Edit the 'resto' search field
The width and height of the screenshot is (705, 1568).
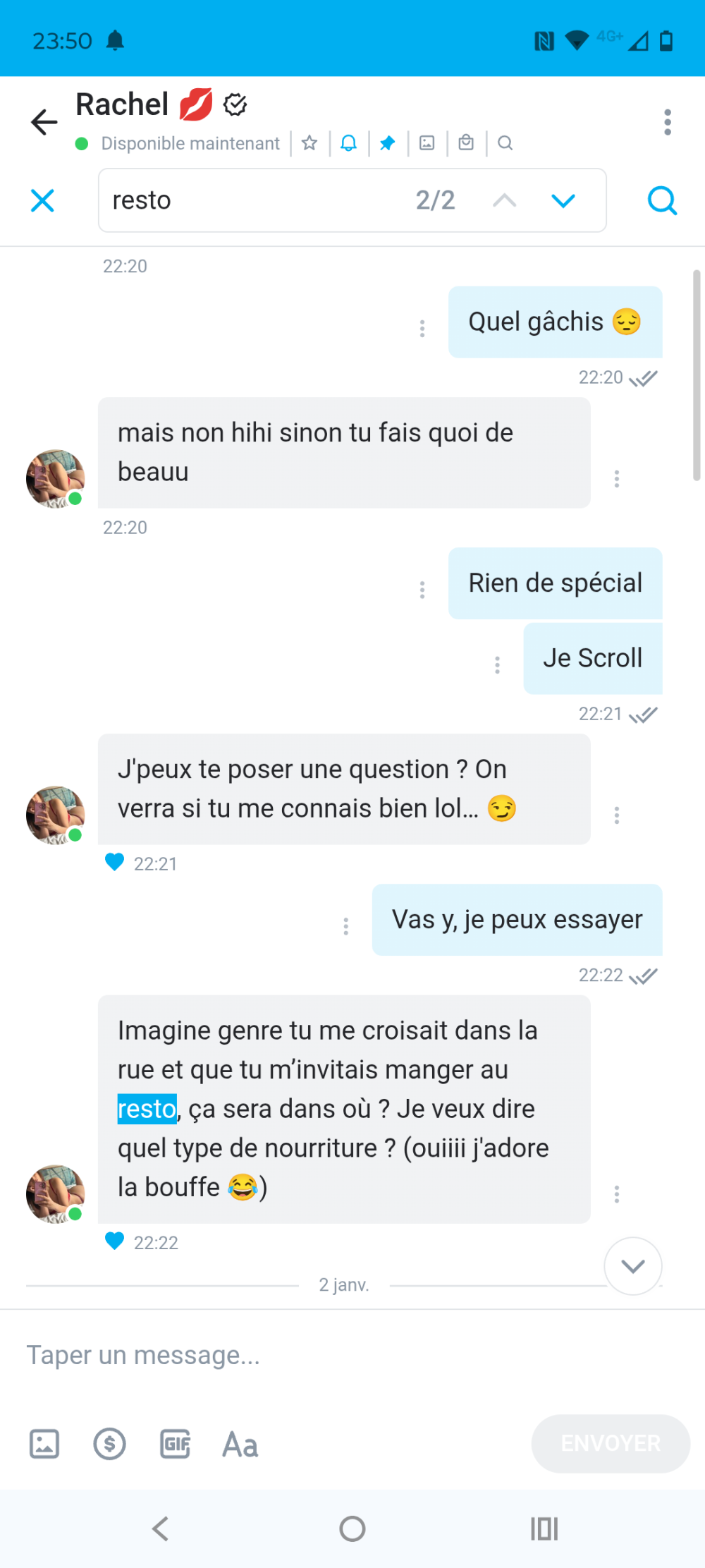click(254, 200)
